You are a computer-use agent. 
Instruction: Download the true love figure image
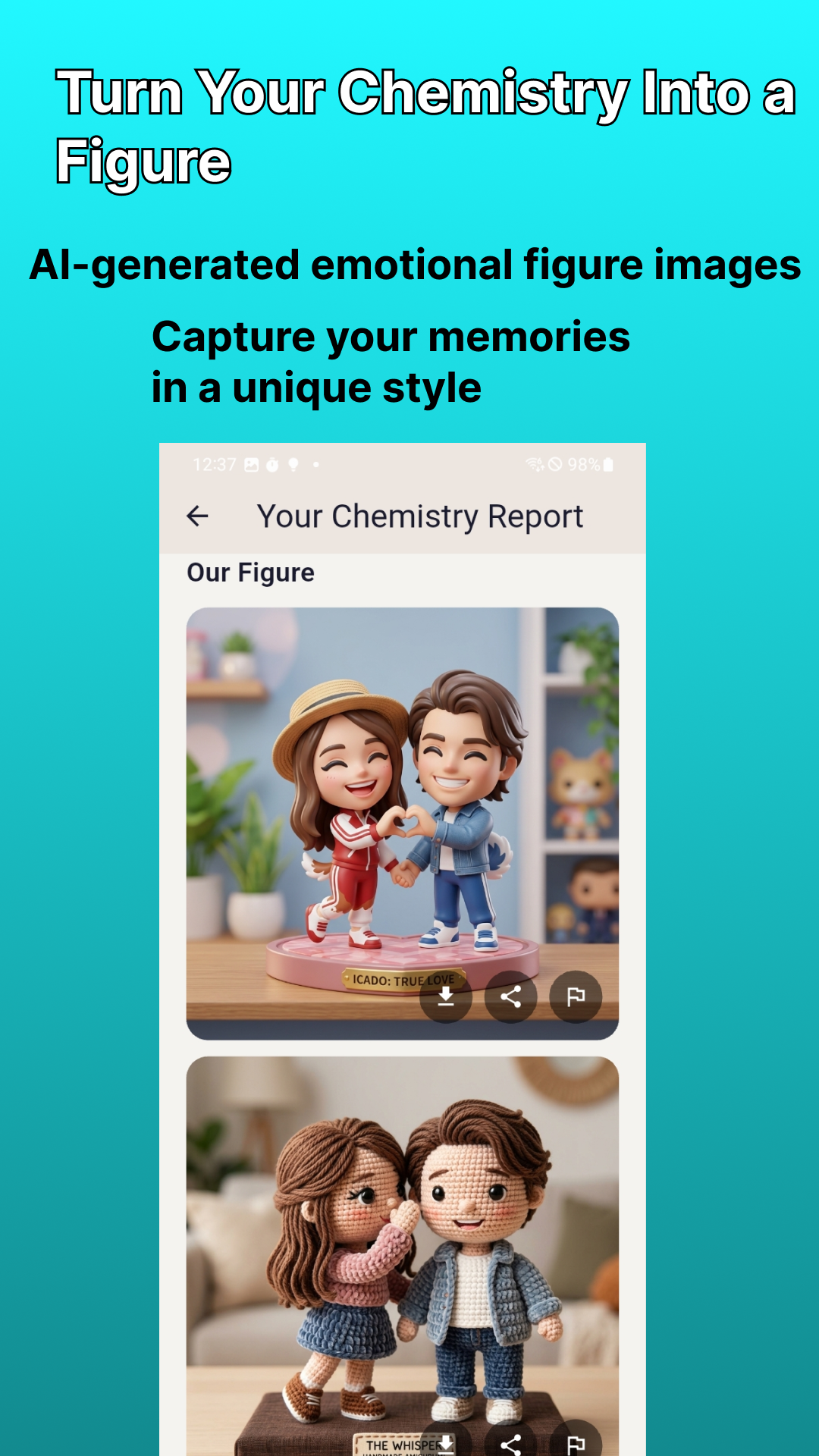[x=447, y=998]
